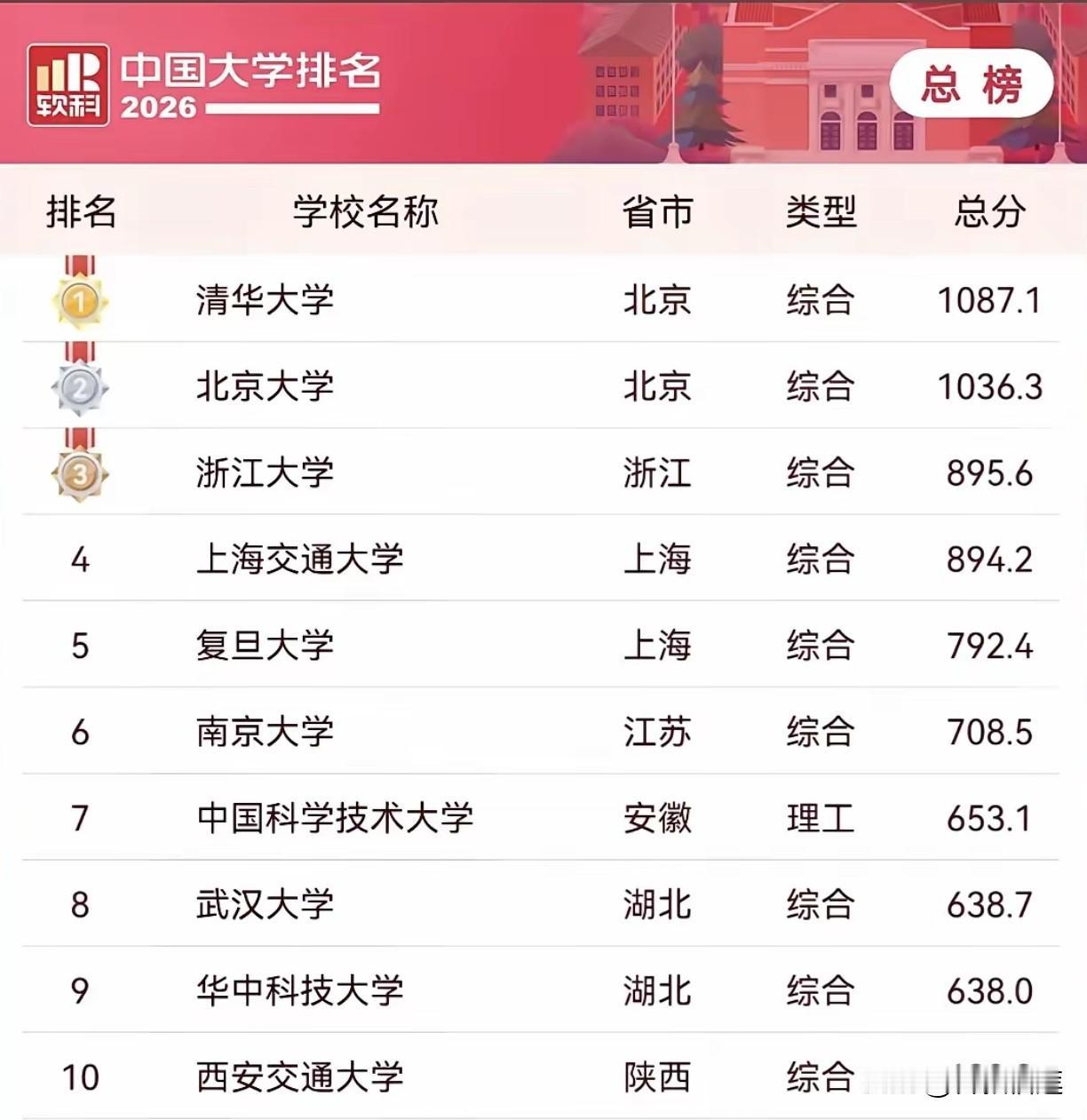Toggle the 理工 type label for 中国科学技术大学
Screen dimensions: 1087x1120
(x=819, y=819)
